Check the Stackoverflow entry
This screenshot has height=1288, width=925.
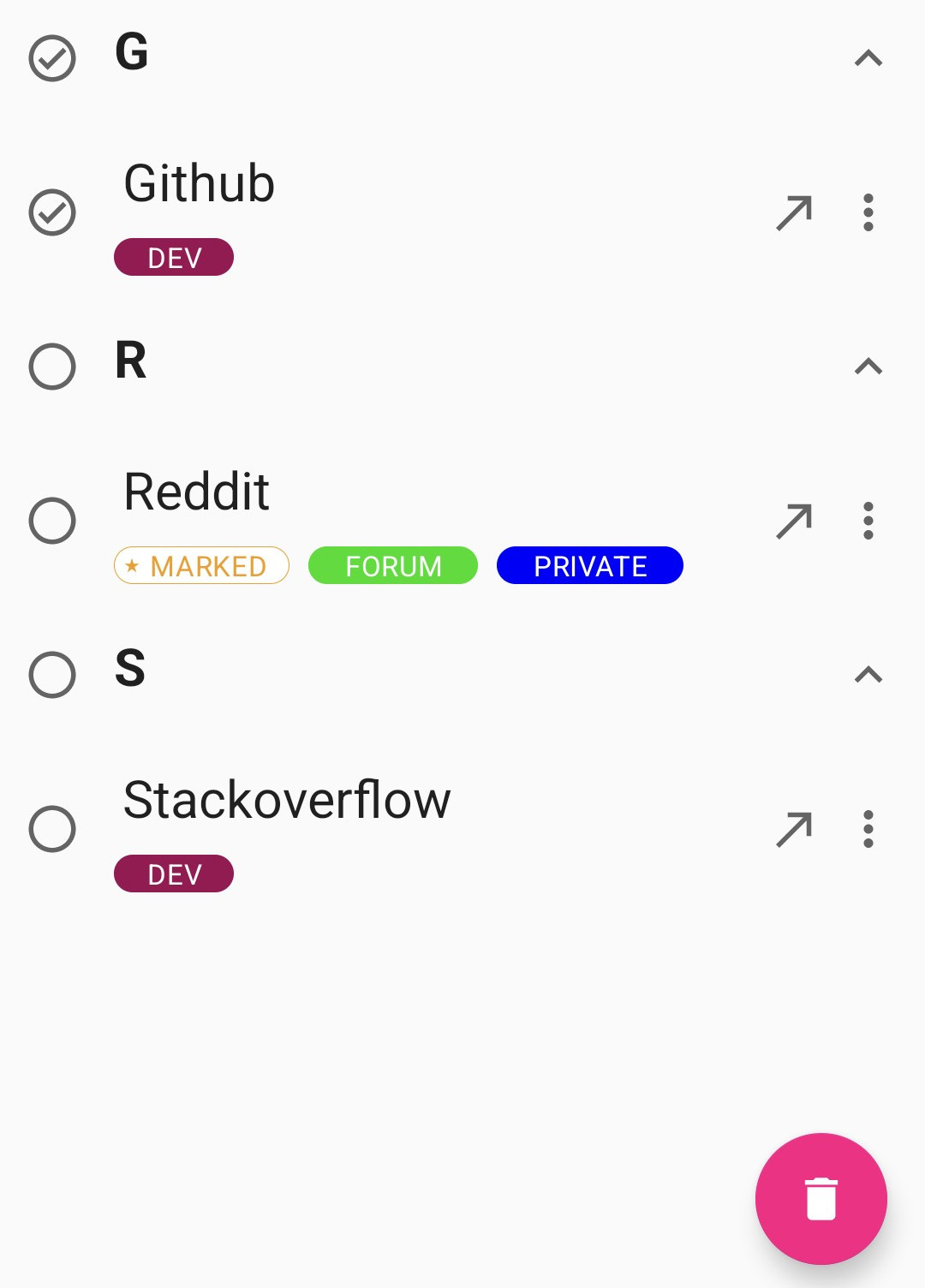52,829
